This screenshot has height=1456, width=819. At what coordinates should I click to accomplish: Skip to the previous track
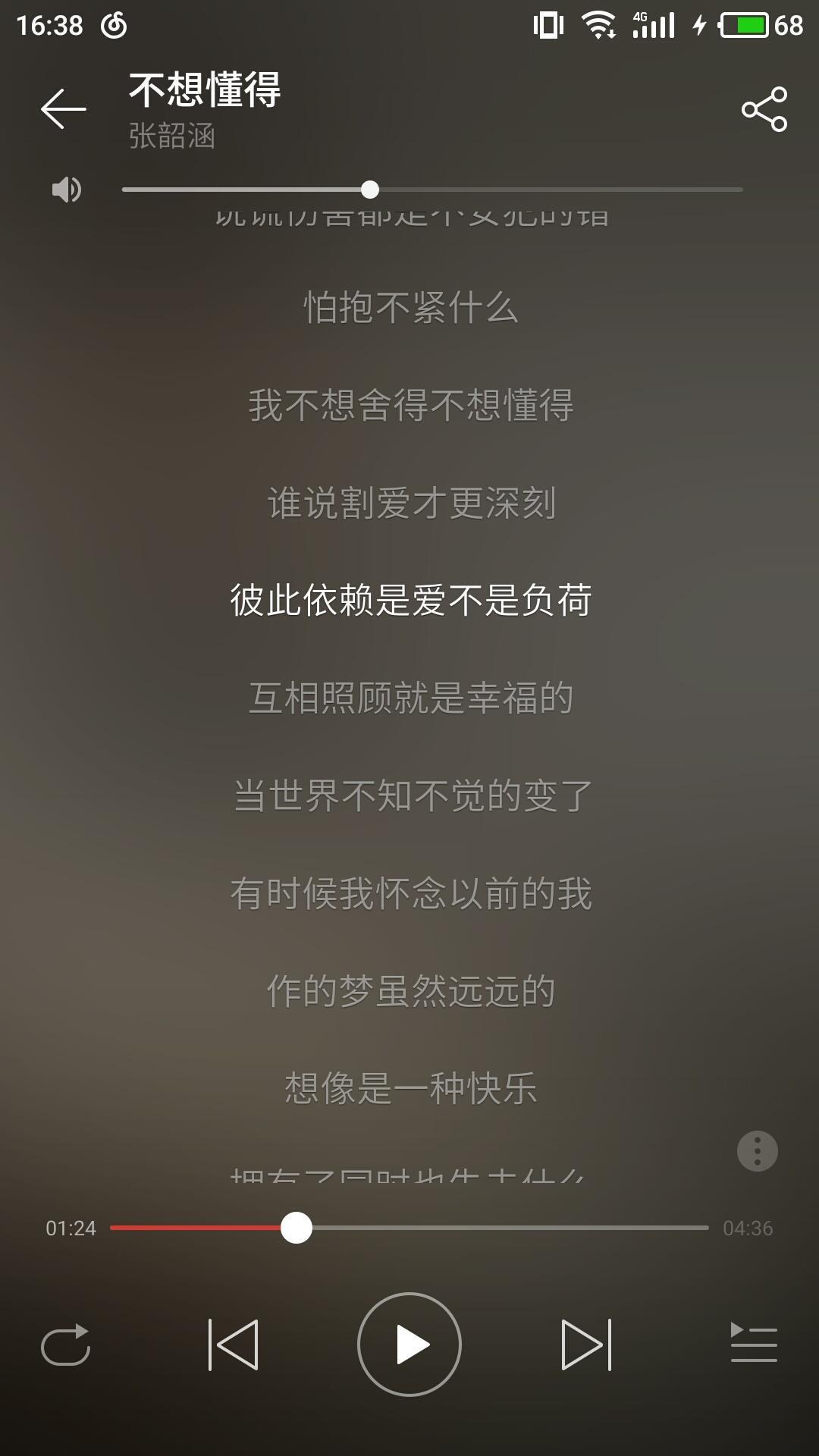point(233,1345)
